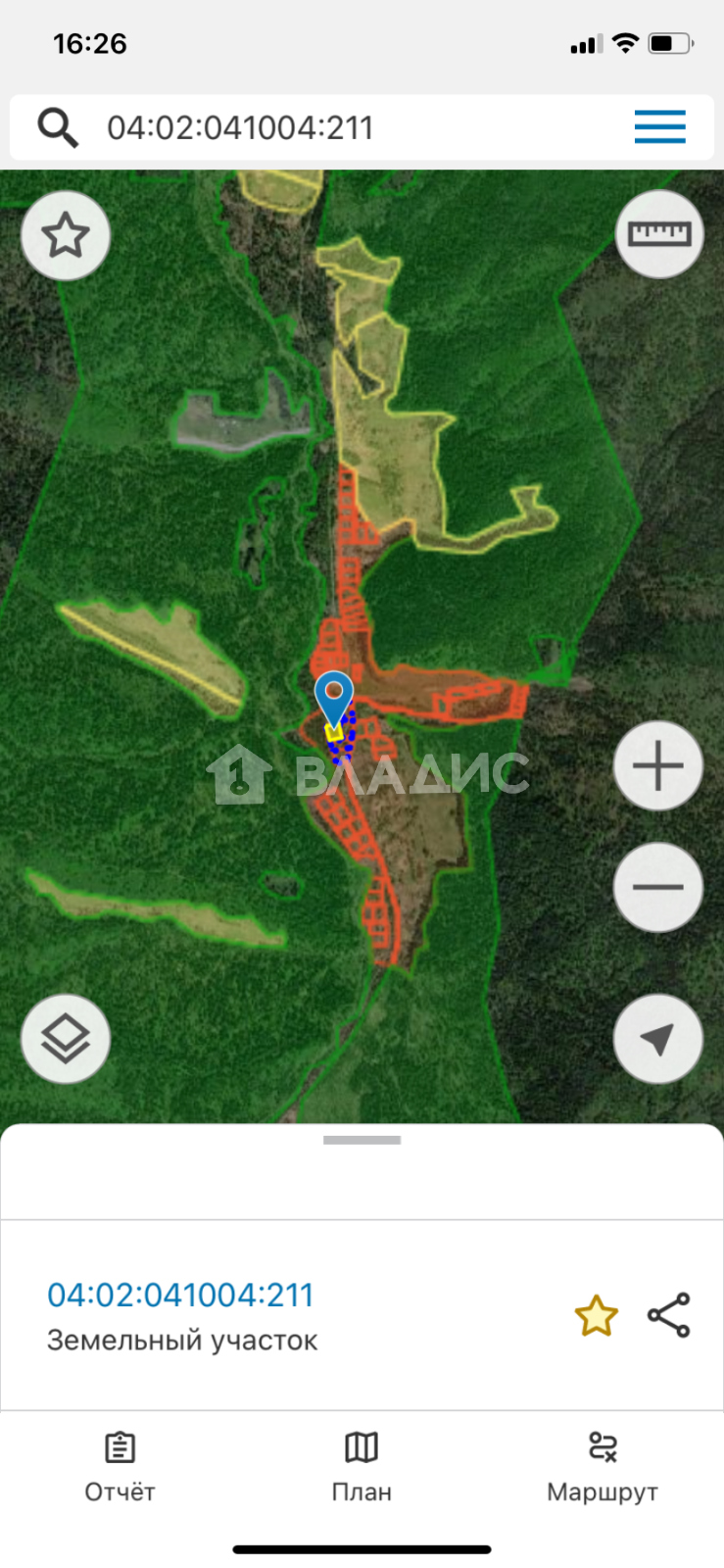Open favorites with the star map button
Viewport: 724px width, 1568px height.
coord(66,236)
